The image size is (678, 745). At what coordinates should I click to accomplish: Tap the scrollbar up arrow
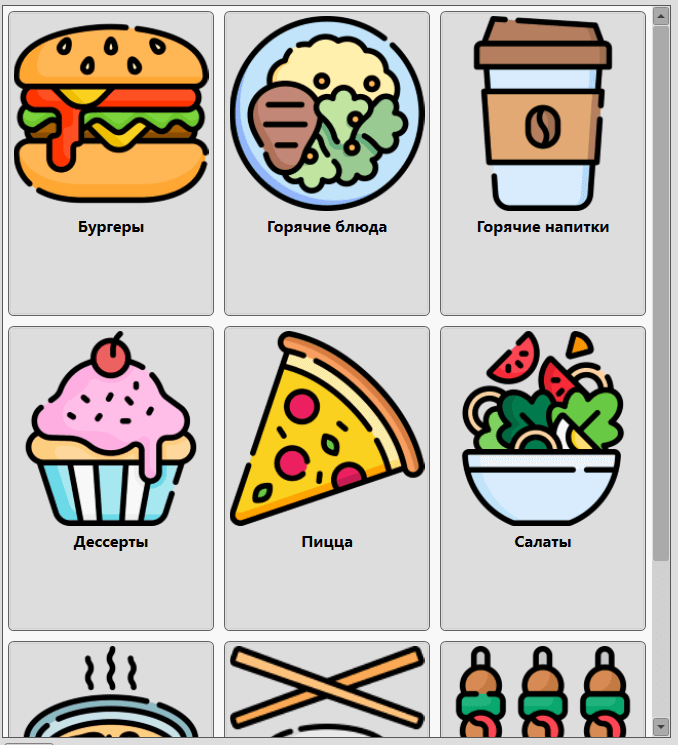[x=661, y=15]
